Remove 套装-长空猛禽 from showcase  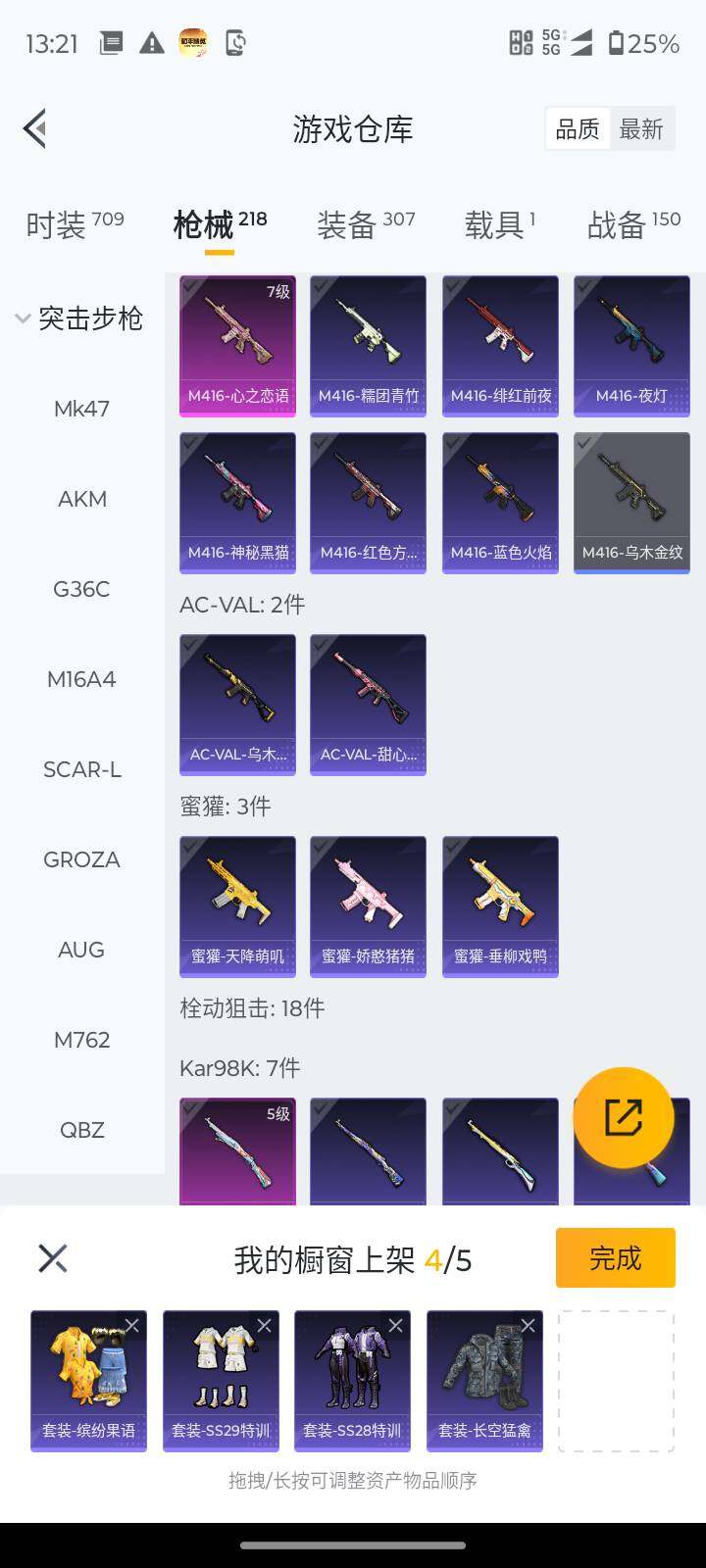529,1326
